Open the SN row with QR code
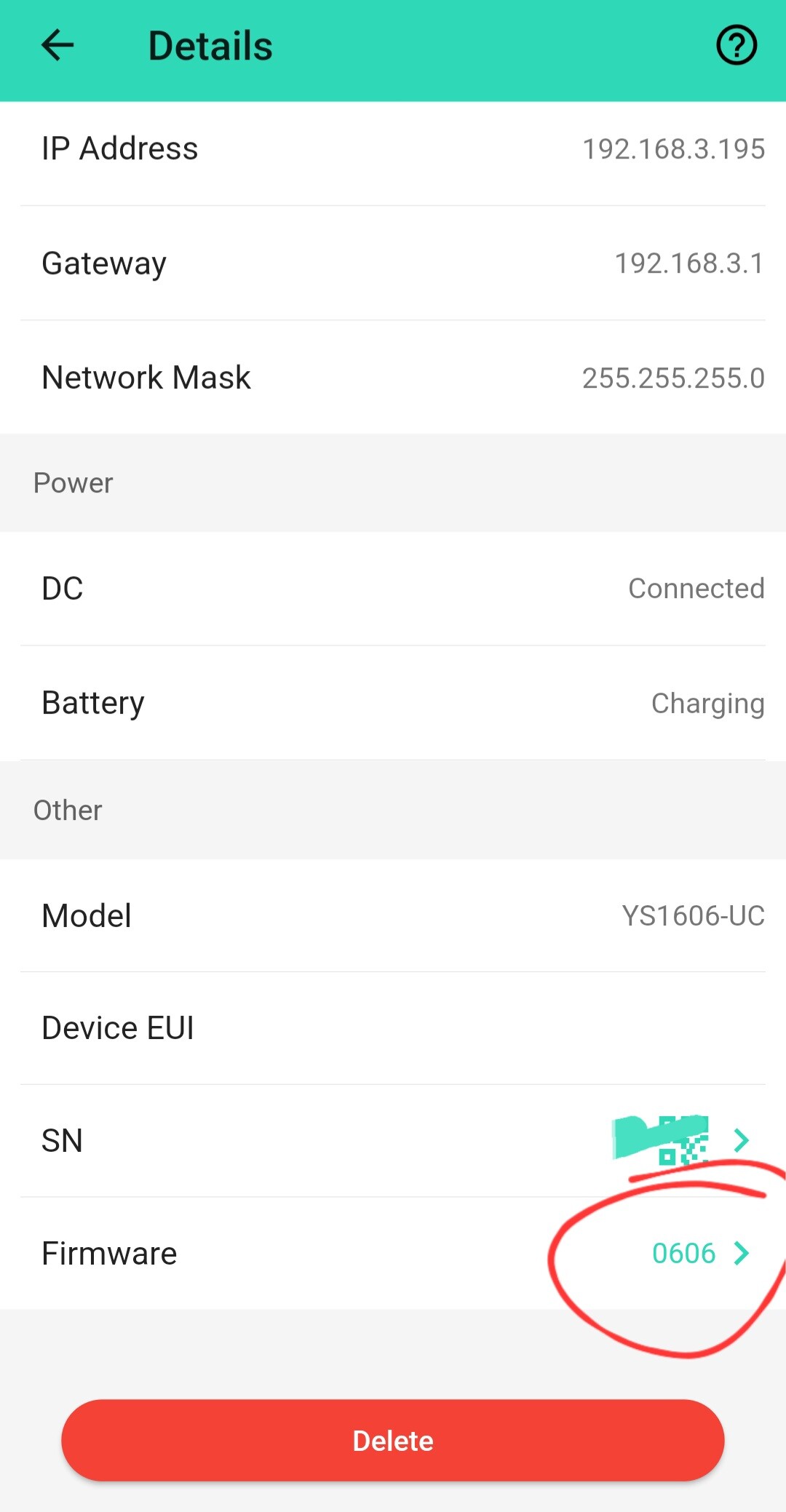Viewport: 786px width, 1512px height. pyautogui.click(x=393, y=1140)
